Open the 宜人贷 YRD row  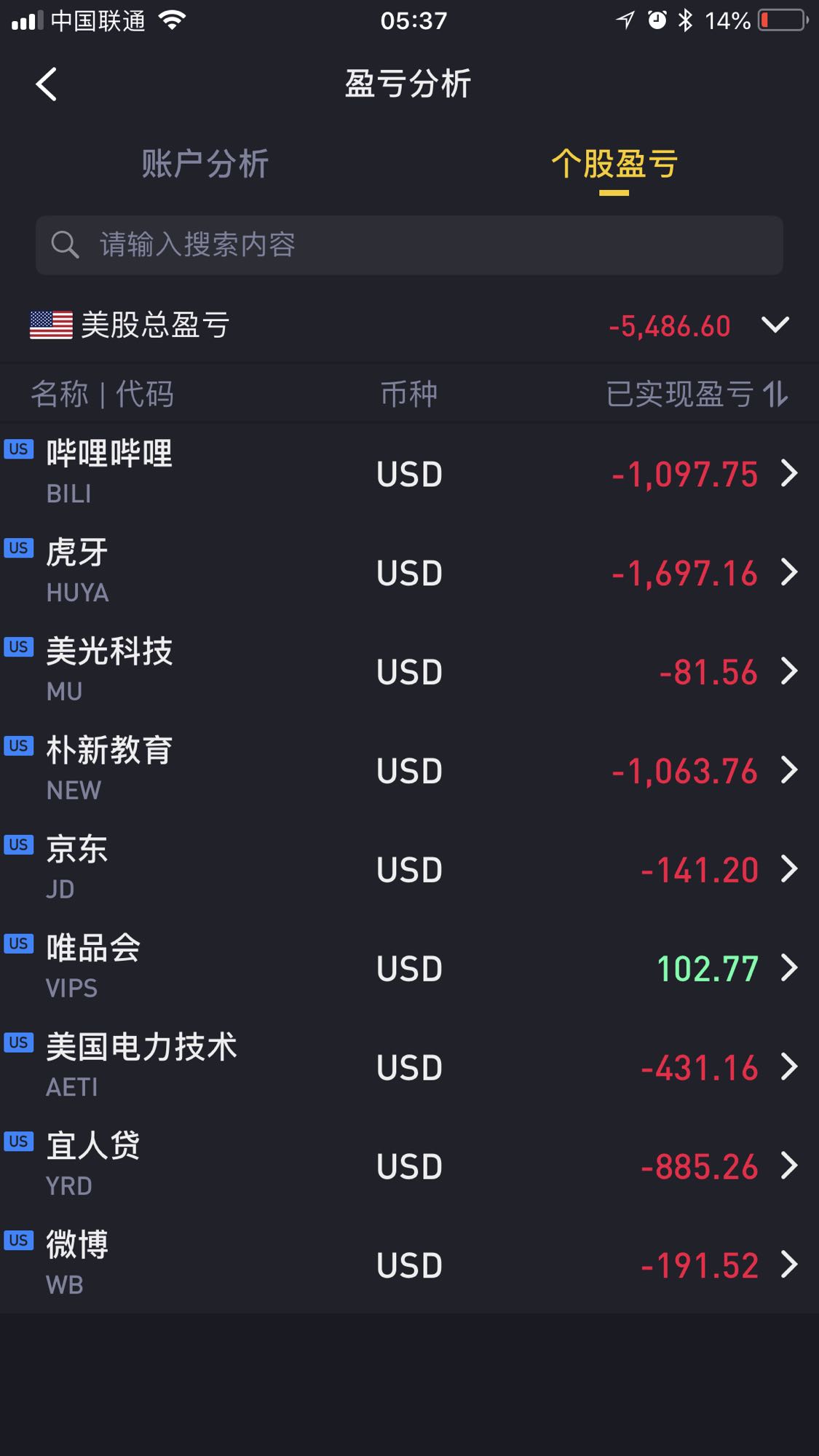point(409,1166)
